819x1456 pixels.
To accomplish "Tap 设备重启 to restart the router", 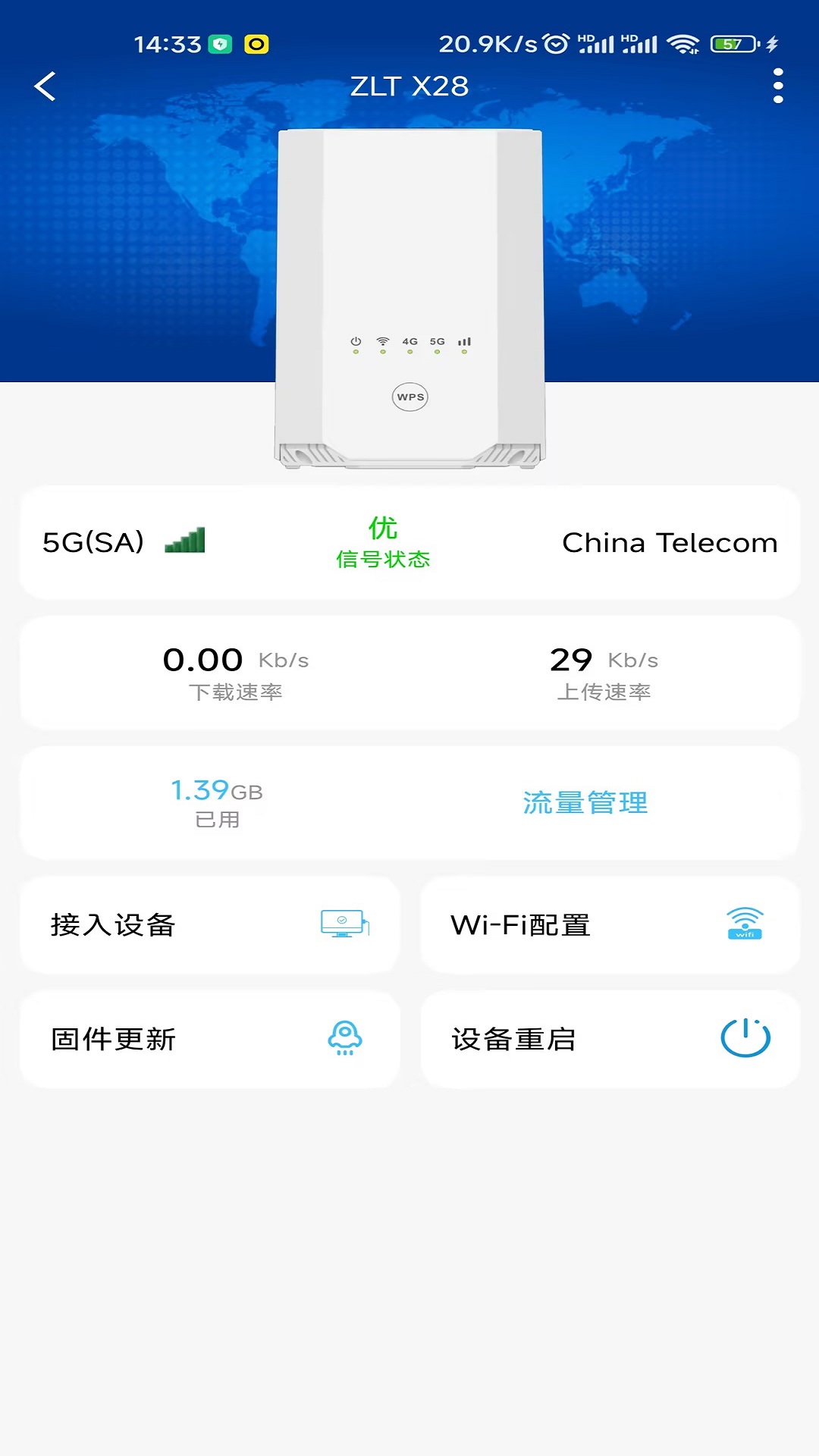I will pos(610,1039).
